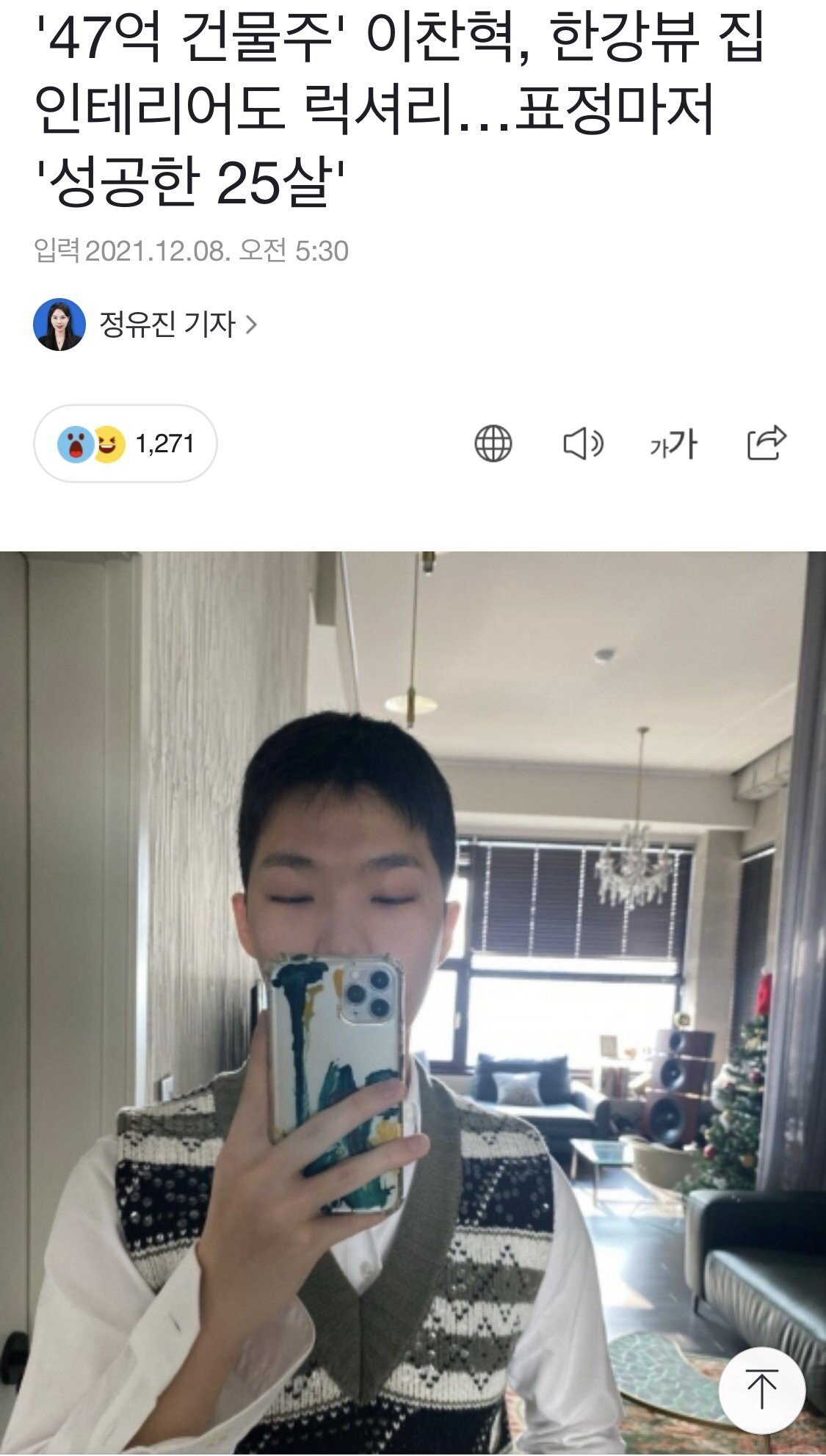The height and width of the screenshot is (1456, 826).
Task: Open the translation globe icon
Action: [x=493, y=443]
